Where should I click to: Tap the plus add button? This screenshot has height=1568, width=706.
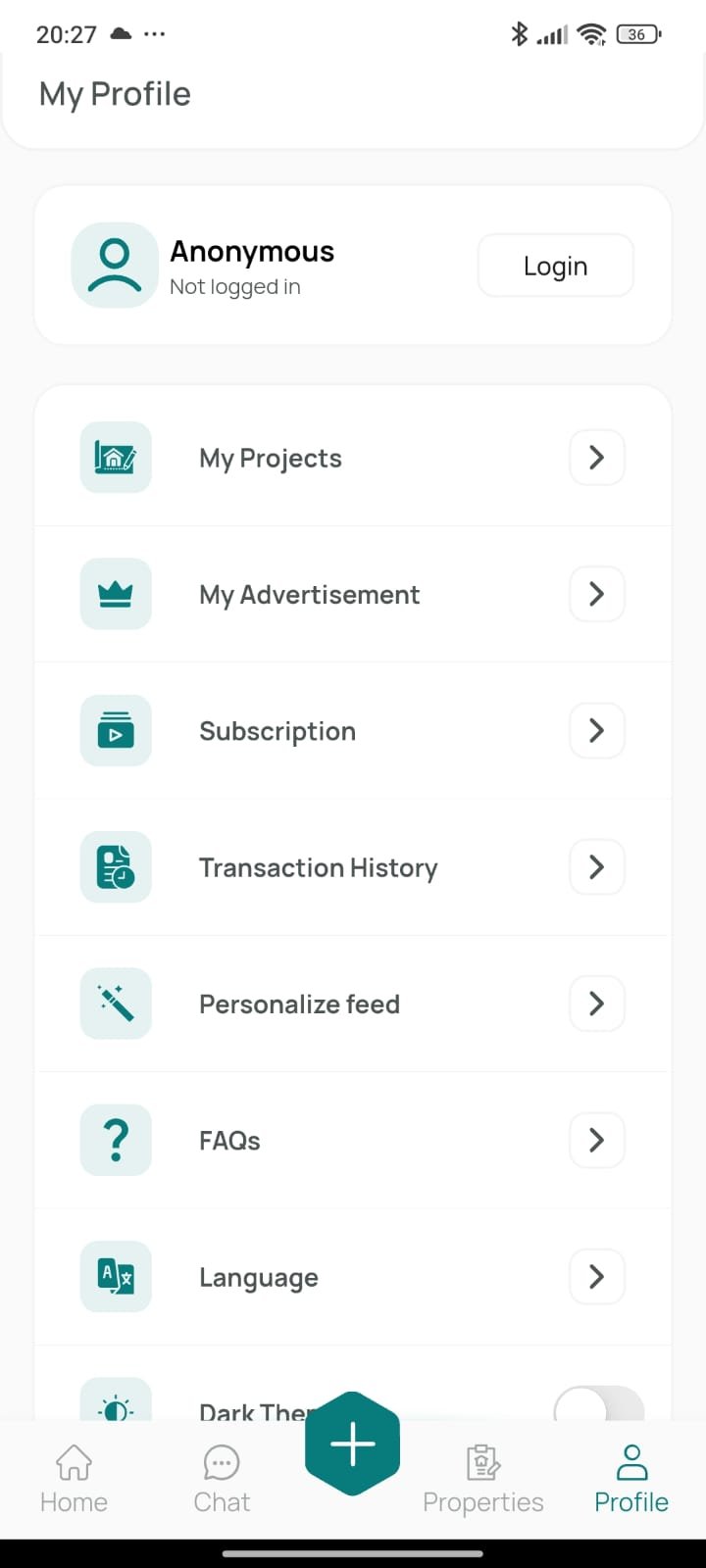(352, 1445)
